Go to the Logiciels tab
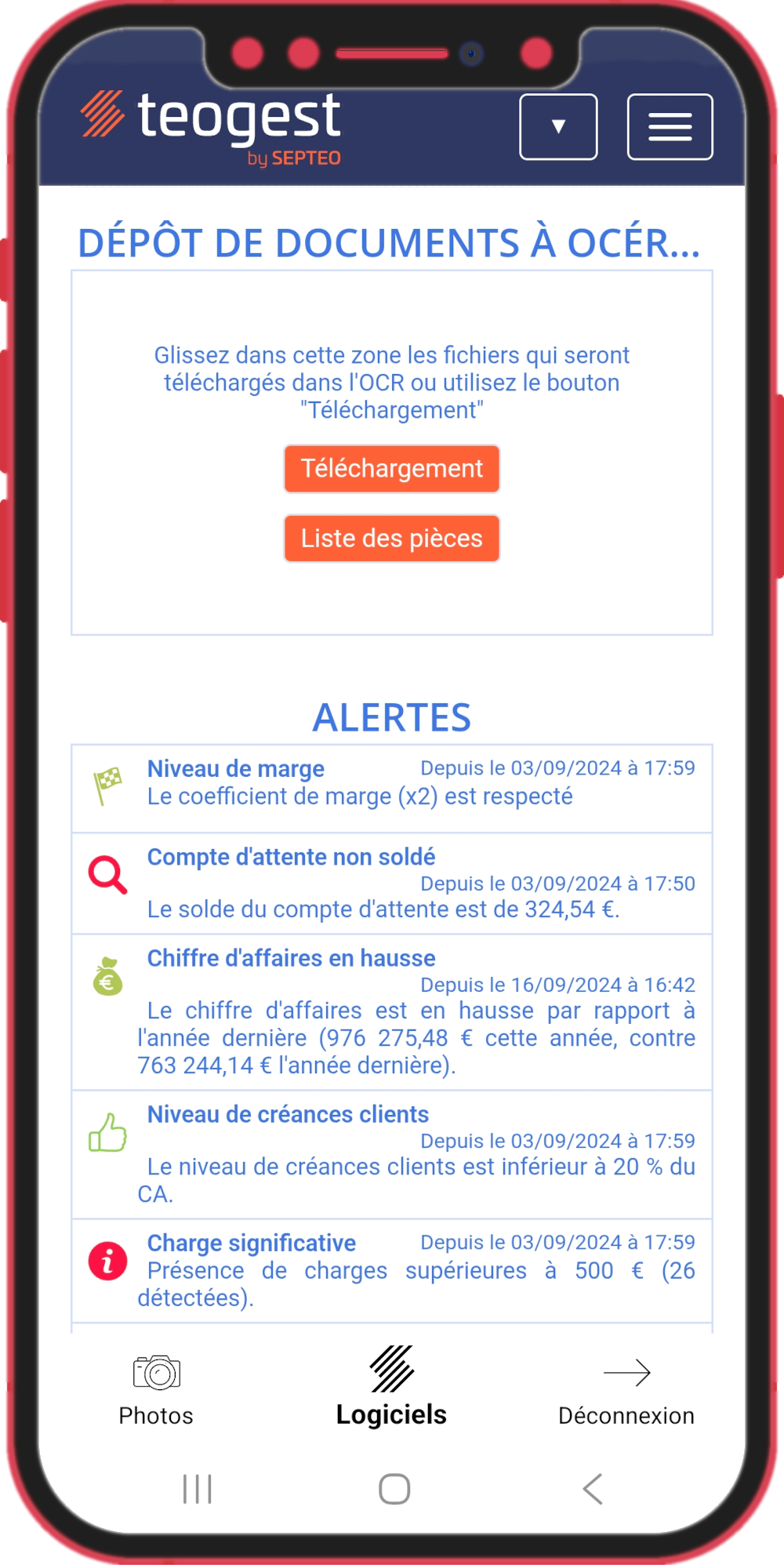784x1568 pixels. pyautogui.click(x=391, y=1388)
